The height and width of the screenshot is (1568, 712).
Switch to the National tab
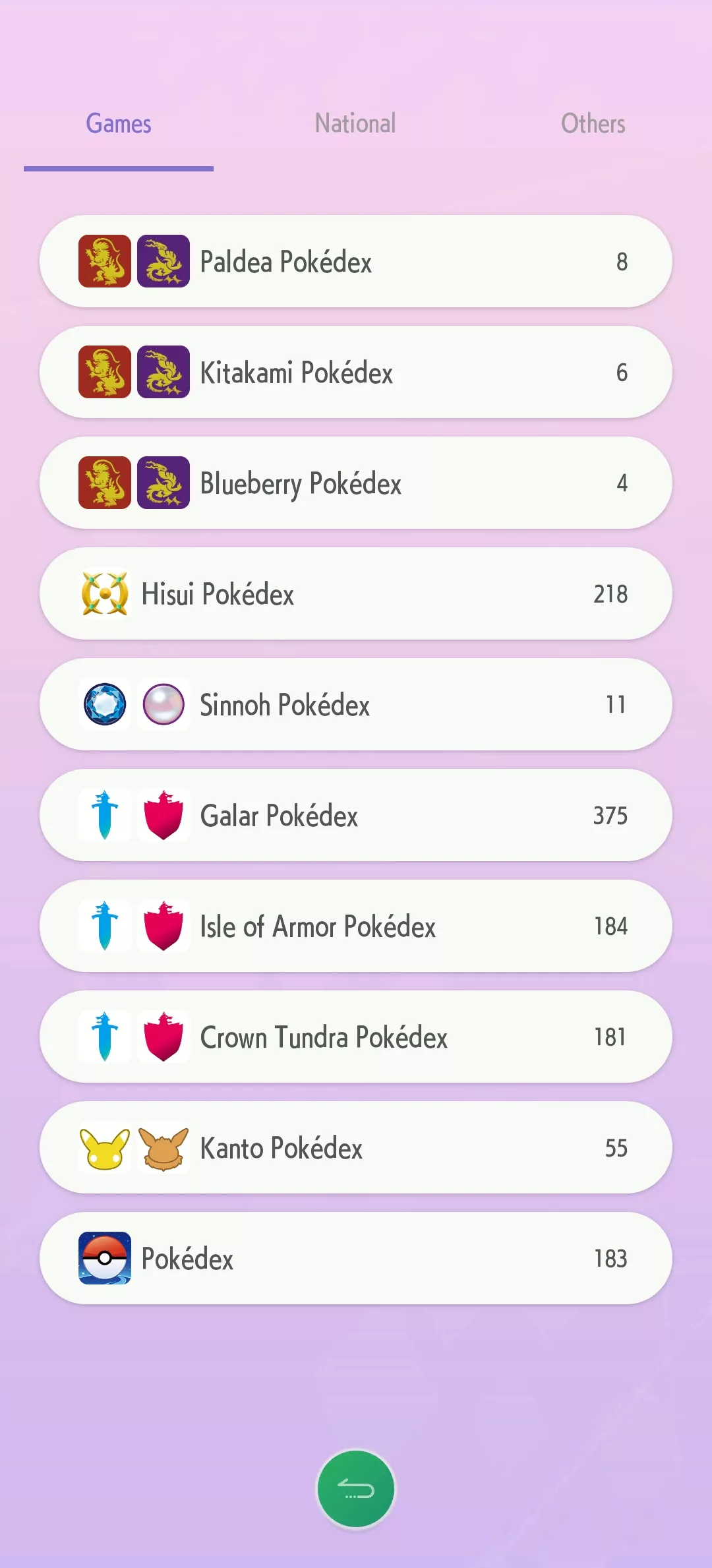pyautogui.click(x=355, y=123)
